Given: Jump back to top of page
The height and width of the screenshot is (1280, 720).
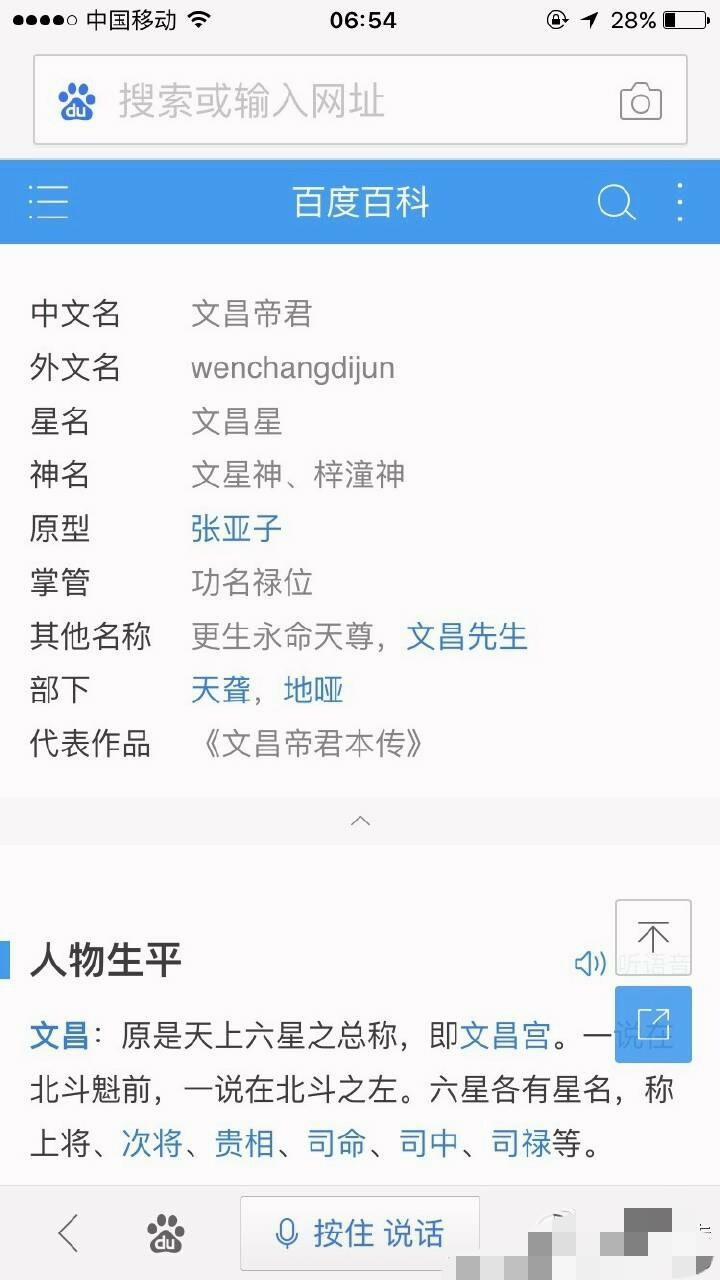Looking at the screenshot, I should point(653,937).
